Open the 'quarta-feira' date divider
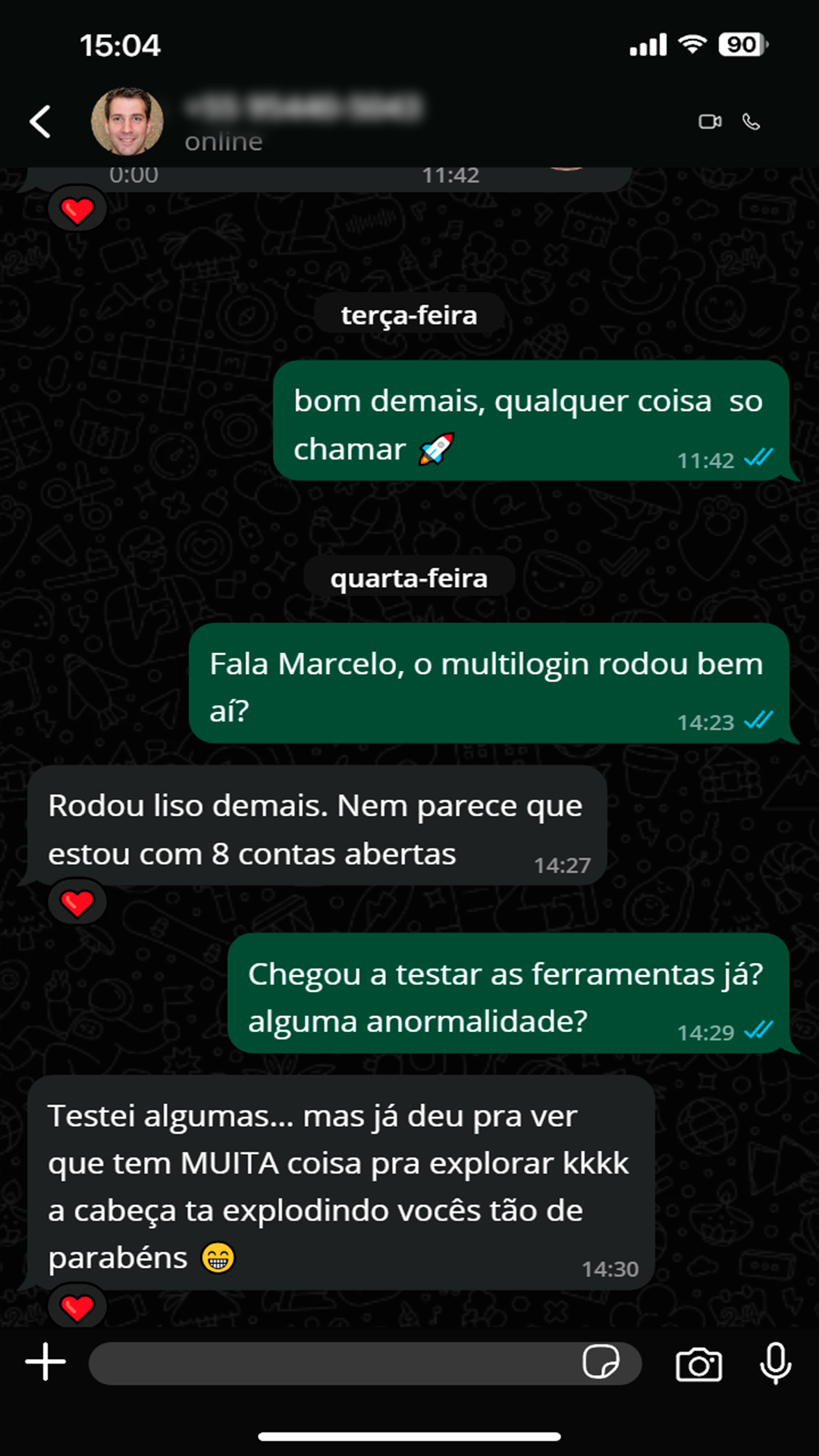Screen dimensions: 819x1456 coord(409,576)
